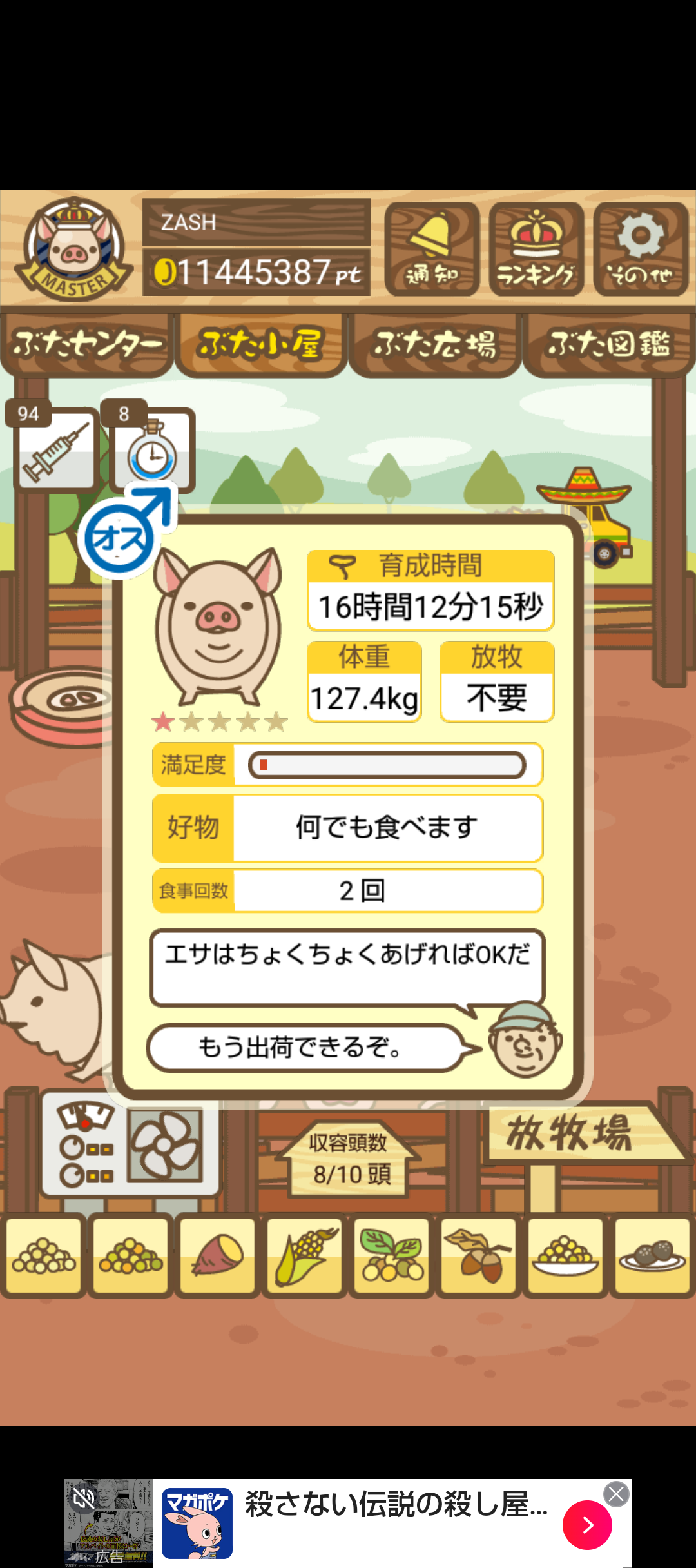Use the syringe item
The height and width of the screenshot is (1568, 696).
55,450
